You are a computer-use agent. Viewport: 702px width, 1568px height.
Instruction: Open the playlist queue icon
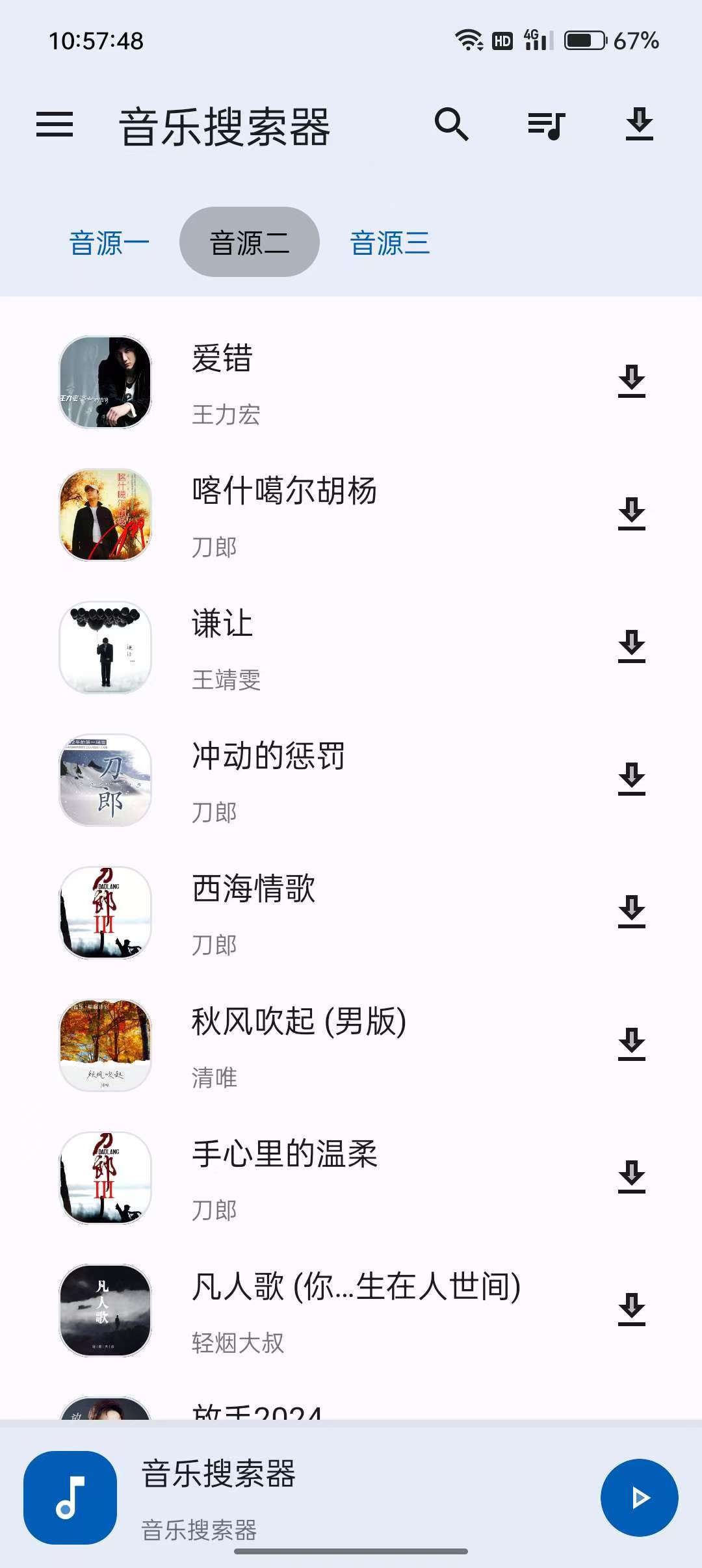[x=546, y=125]
